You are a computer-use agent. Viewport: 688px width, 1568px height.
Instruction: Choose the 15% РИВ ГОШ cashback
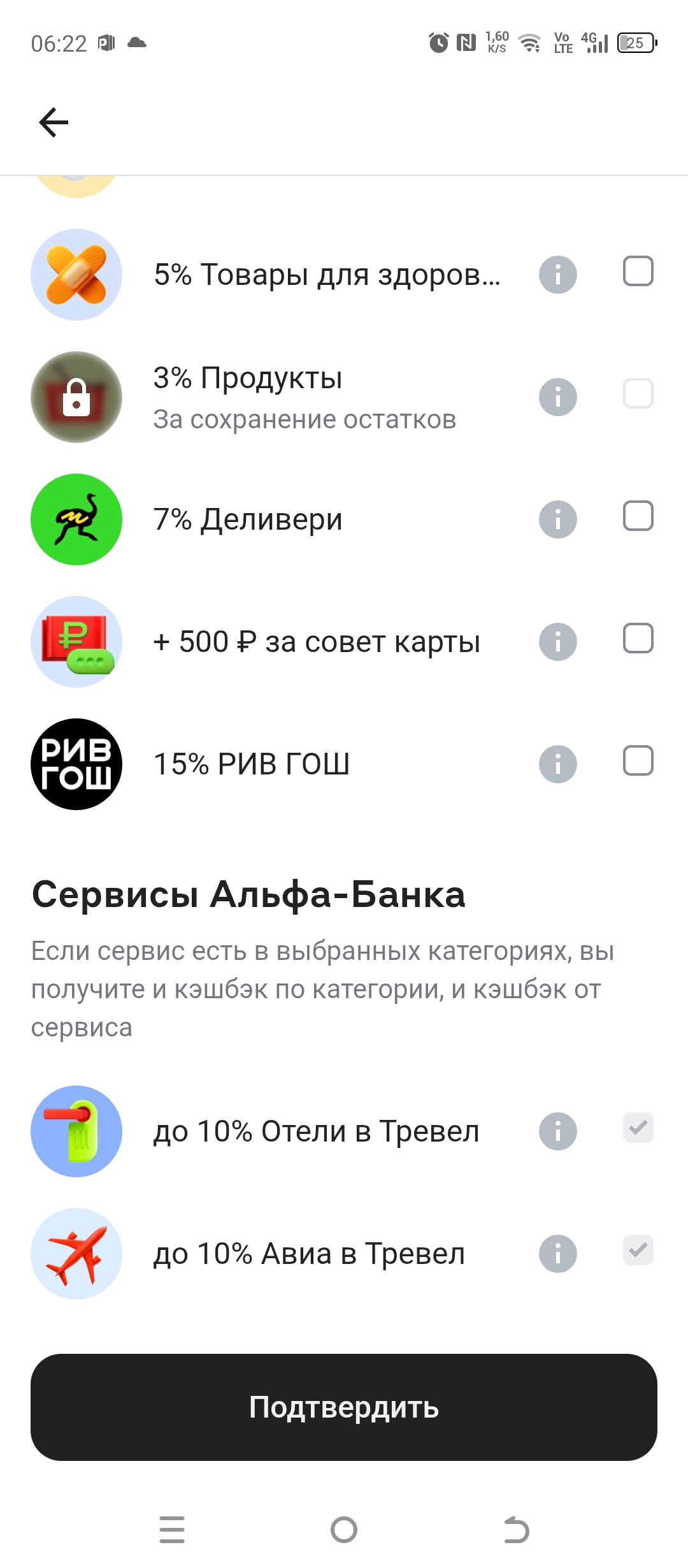638,761
